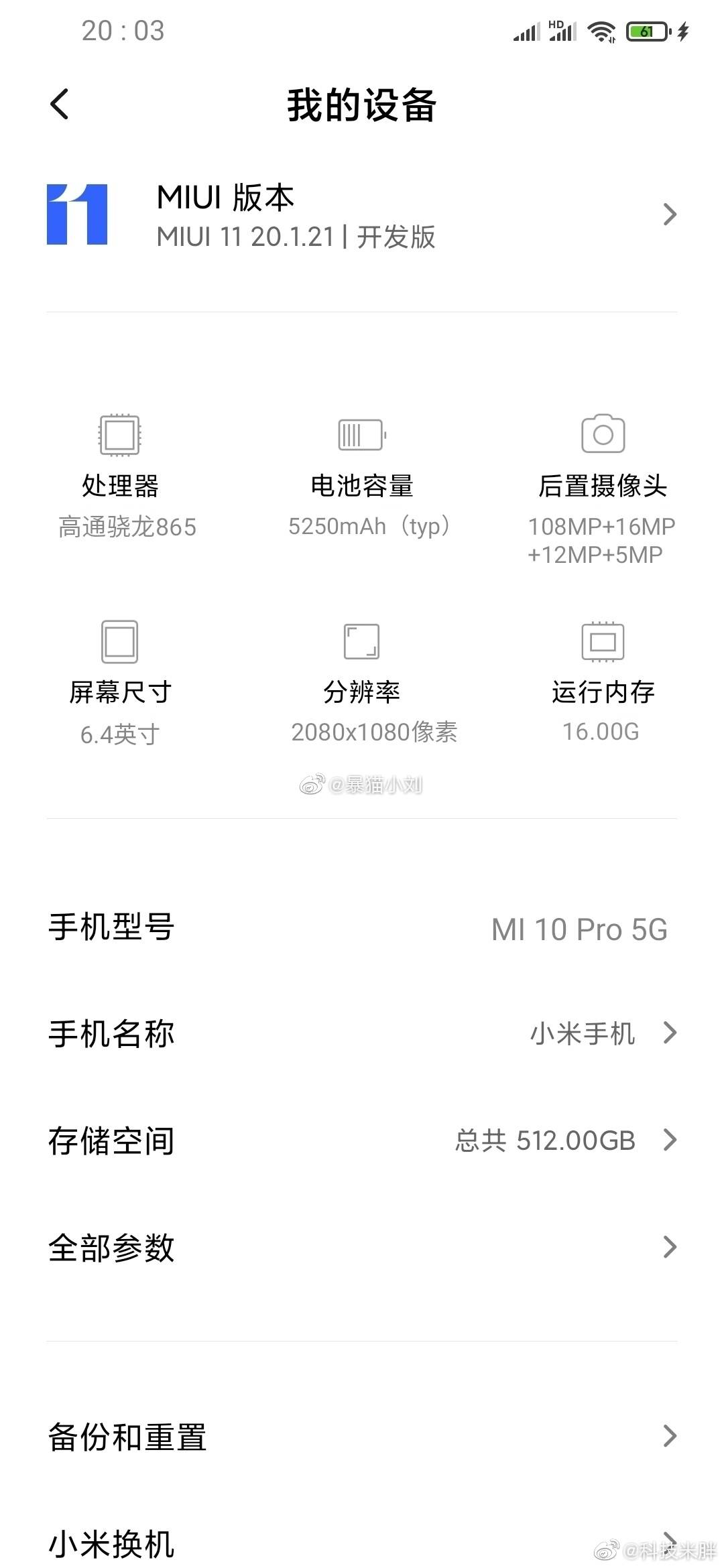Open MIUI version details via its chevron
Screen dimensions: 724x1568
(670, 214)
